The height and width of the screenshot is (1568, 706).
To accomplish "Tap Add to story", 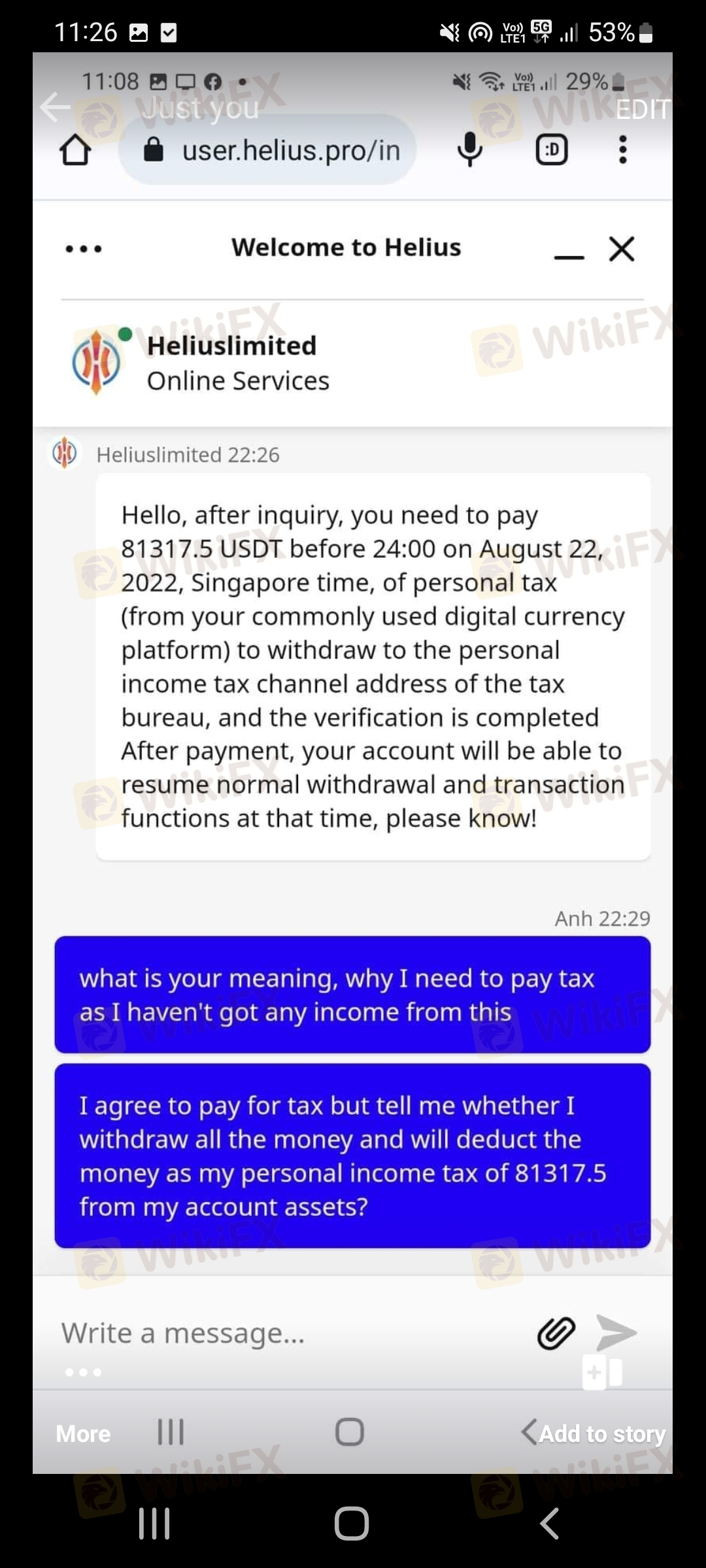I will [x=601, y=1433].
